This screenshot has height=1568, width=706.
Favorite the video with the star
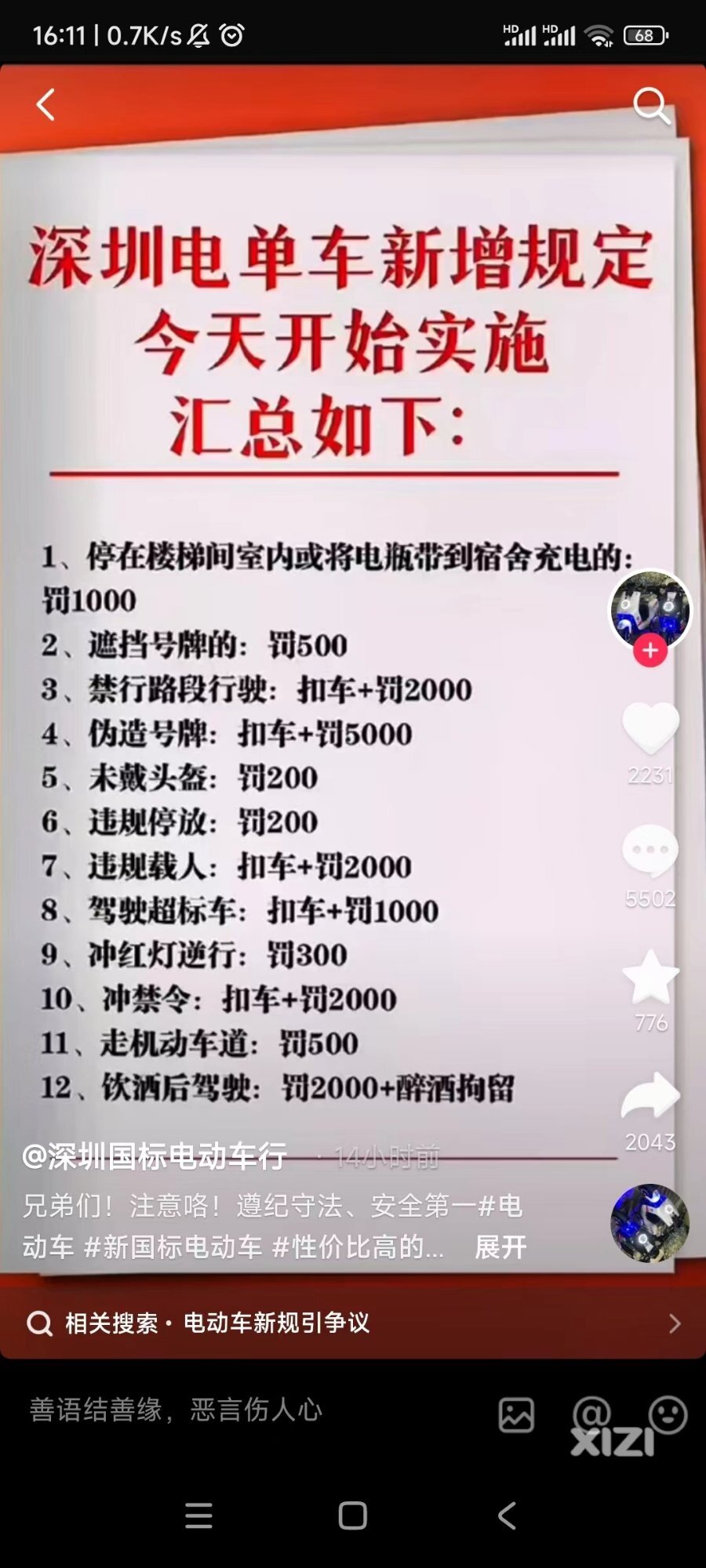(x=650, y=977)
